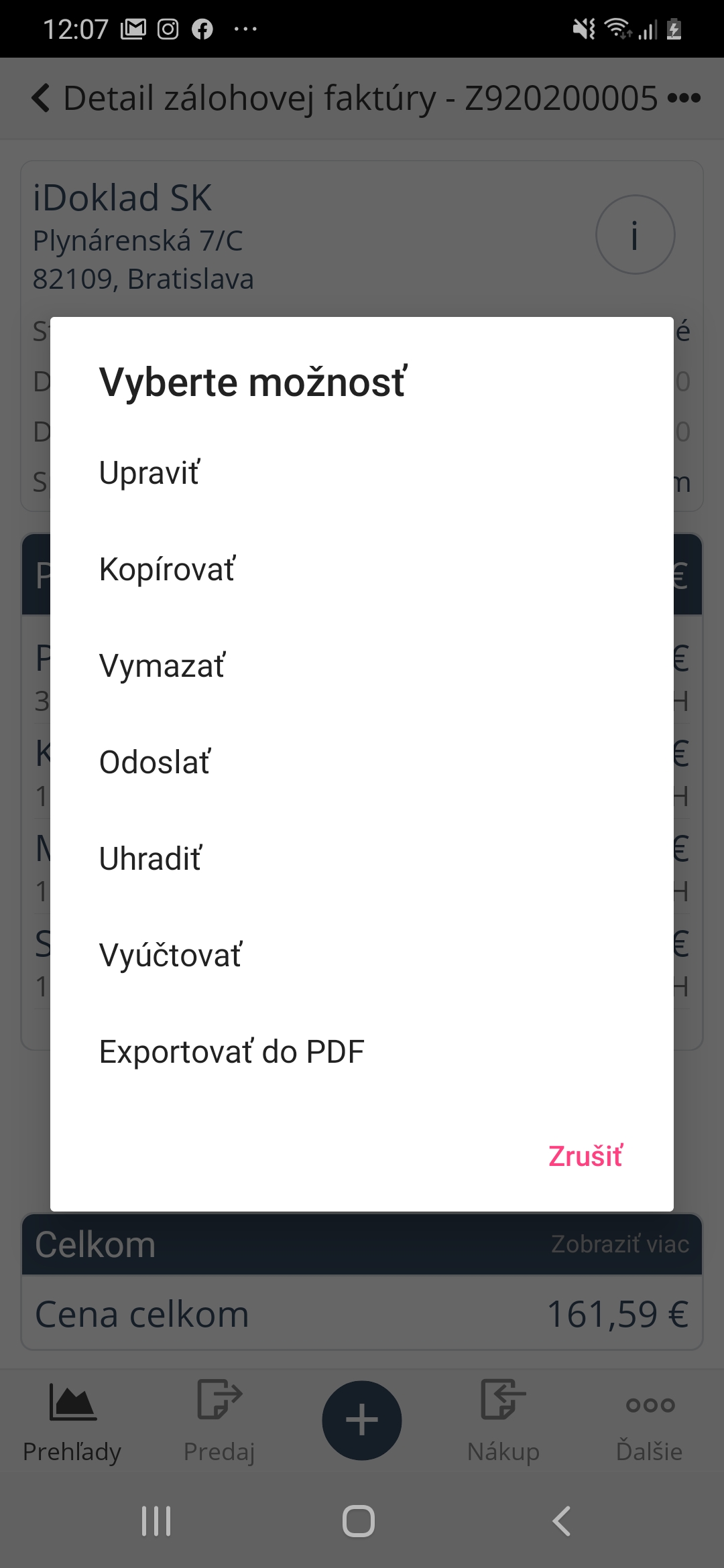
Task: Go to the system home screen
Action: coord(359,1521)
